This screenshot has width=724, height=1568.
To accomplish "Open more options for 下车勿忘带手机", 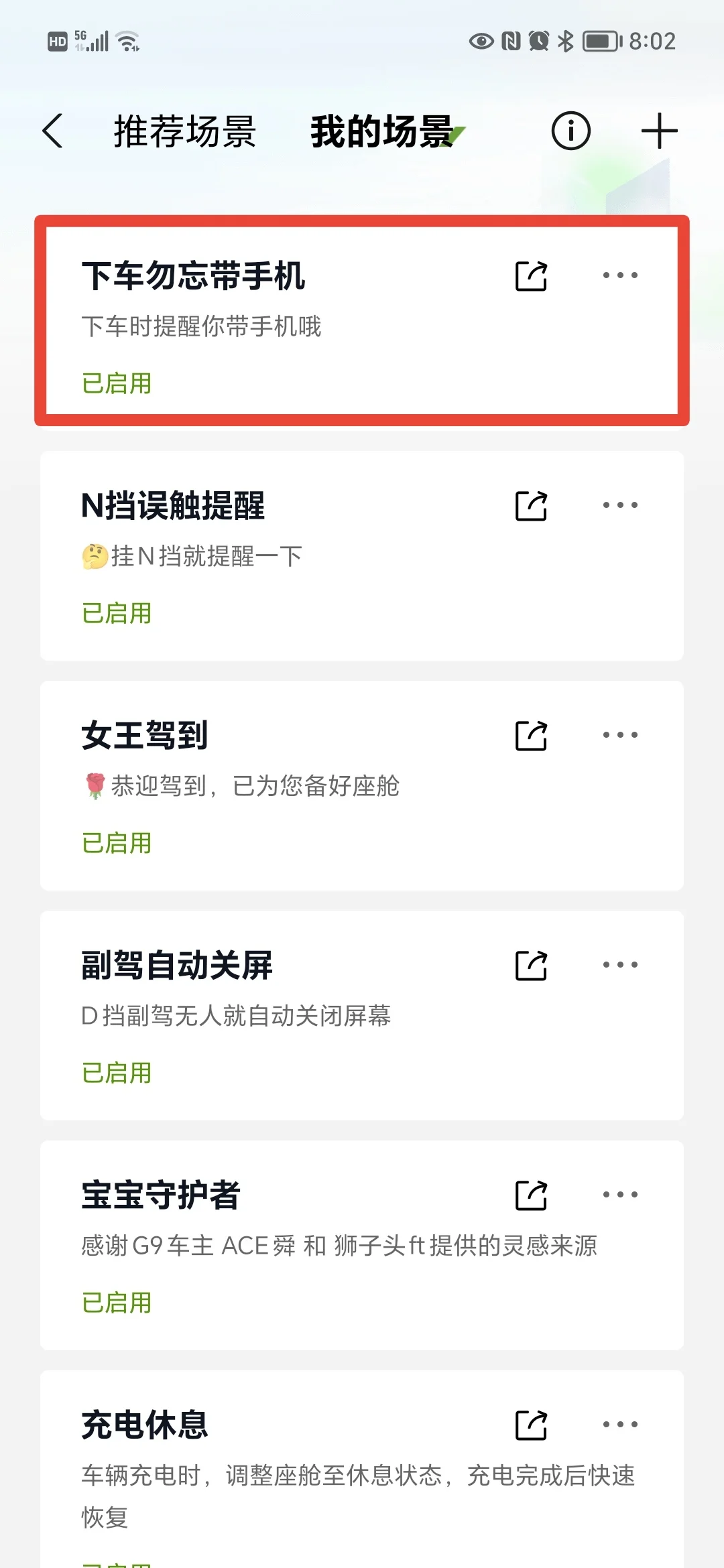I will tap(620, 275).
